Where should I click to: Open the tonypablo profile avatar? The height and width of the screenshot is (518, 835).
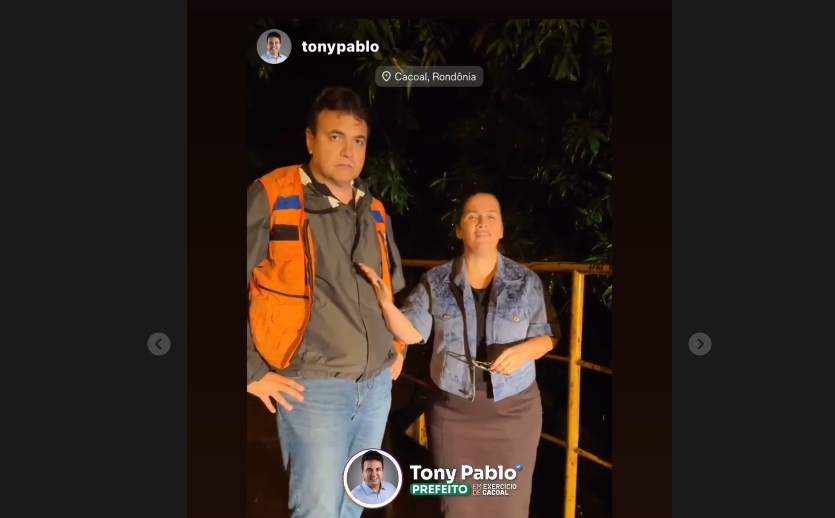[x=274, y=46]
